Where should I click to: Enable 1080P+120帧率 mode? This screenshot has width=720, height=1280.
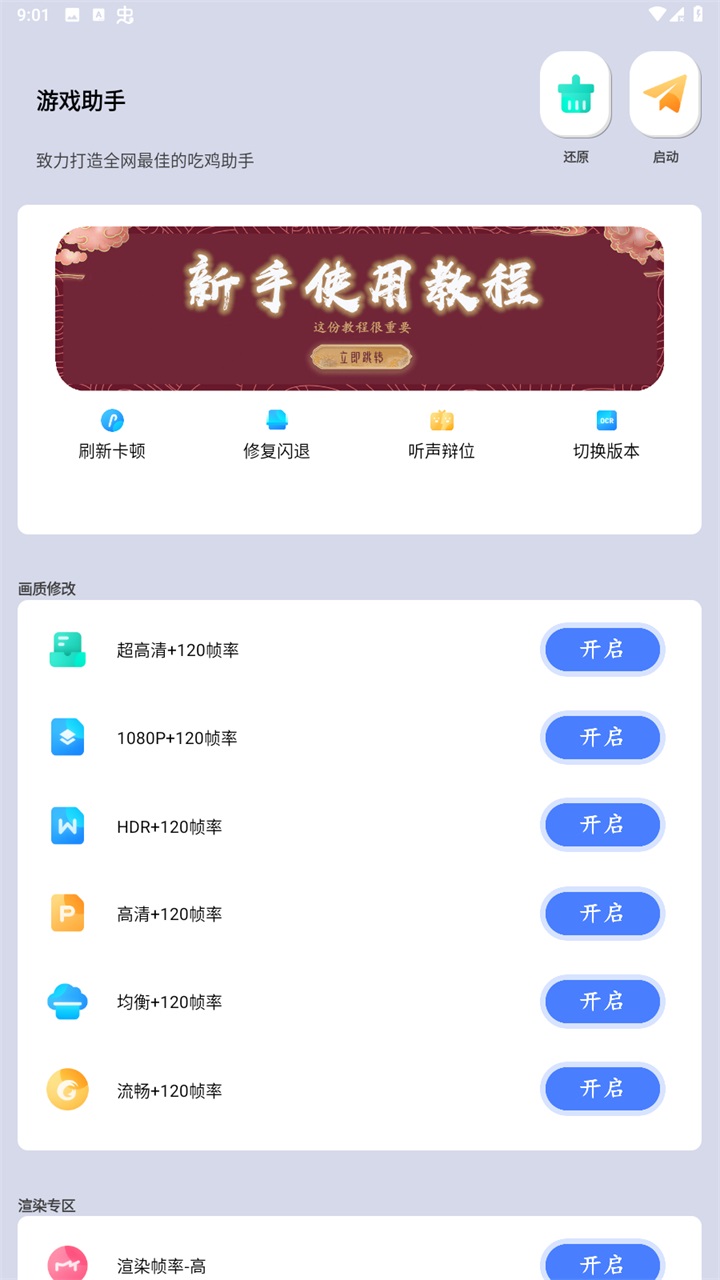602,737
